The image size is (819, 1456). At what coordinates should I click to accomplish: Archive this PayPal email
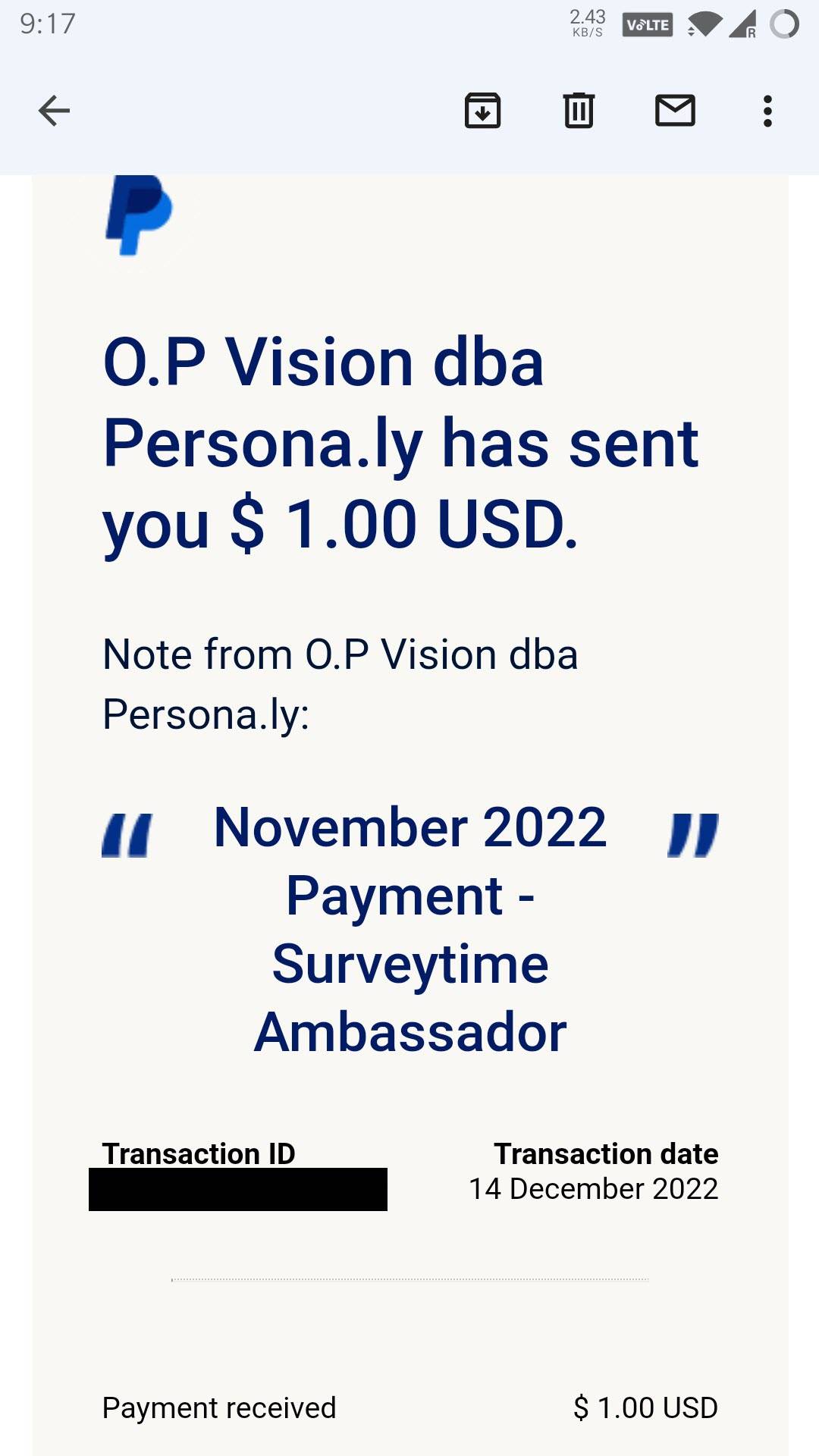click(x=482, y=111)
